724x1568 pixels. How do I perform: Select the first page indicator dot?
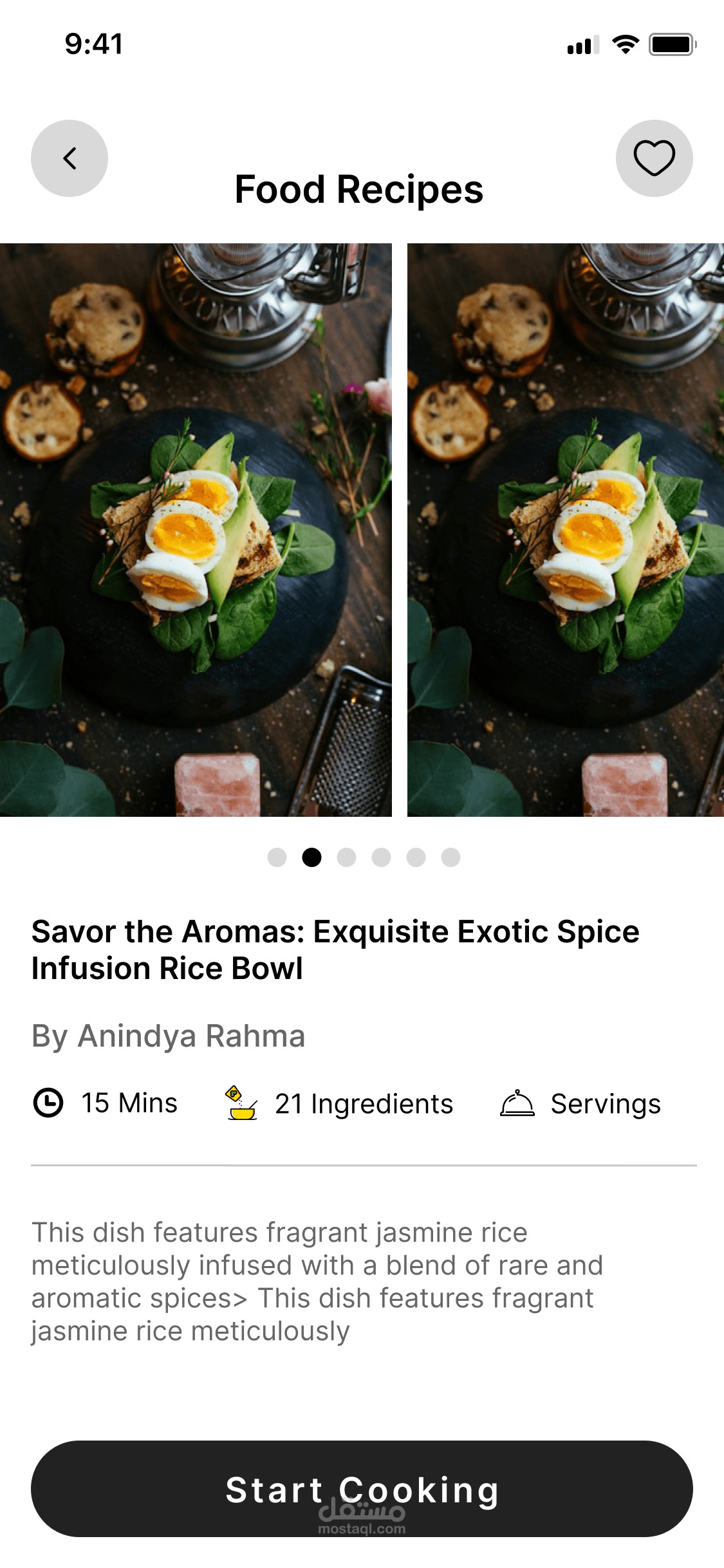[277, 857]
